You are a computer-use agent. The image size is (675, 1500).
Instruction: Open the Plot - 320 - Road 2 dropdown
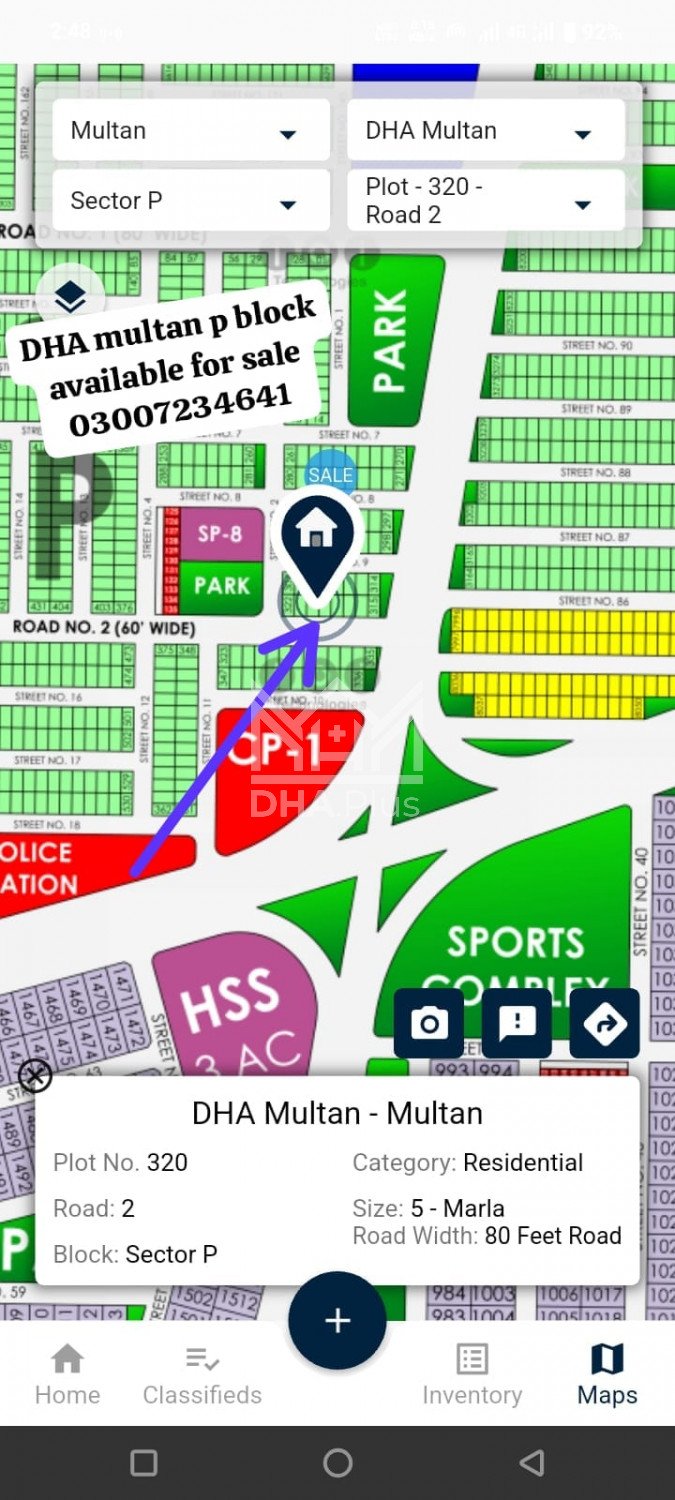tap(486, 200)
